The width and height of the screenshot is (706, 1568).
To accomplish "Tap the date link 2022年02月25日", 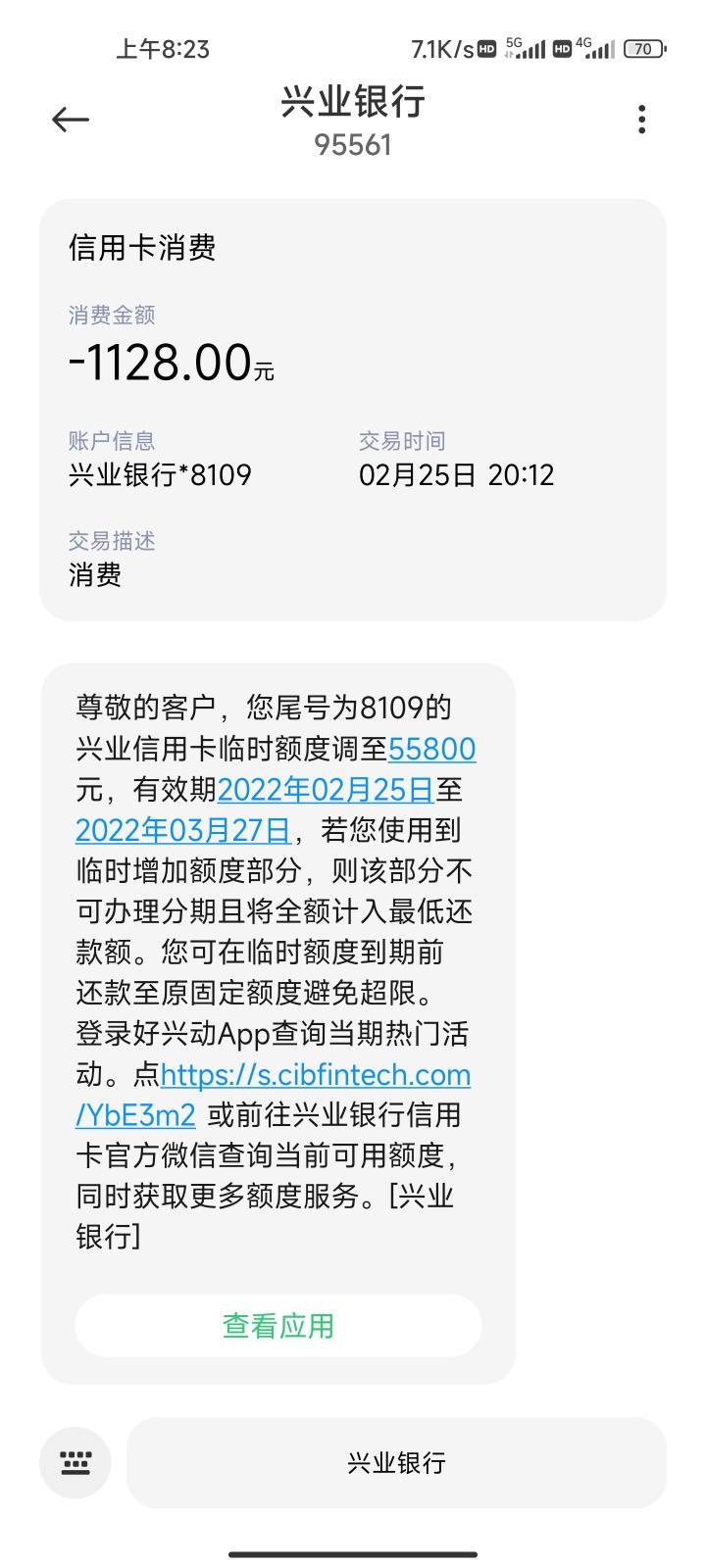I will tap(326, 790).
